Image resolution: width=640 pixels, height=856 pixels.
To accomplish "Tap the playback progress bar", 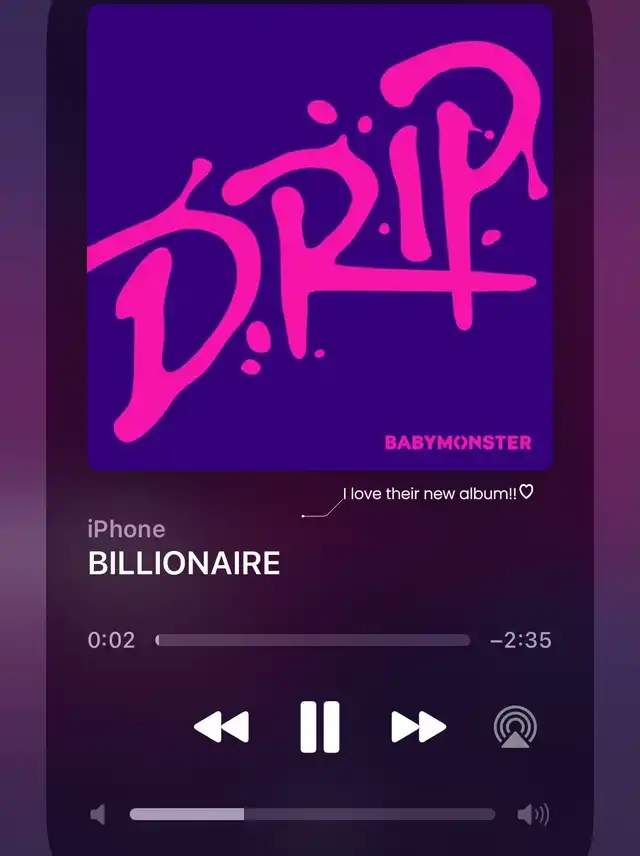I will (x=313, y=640).
